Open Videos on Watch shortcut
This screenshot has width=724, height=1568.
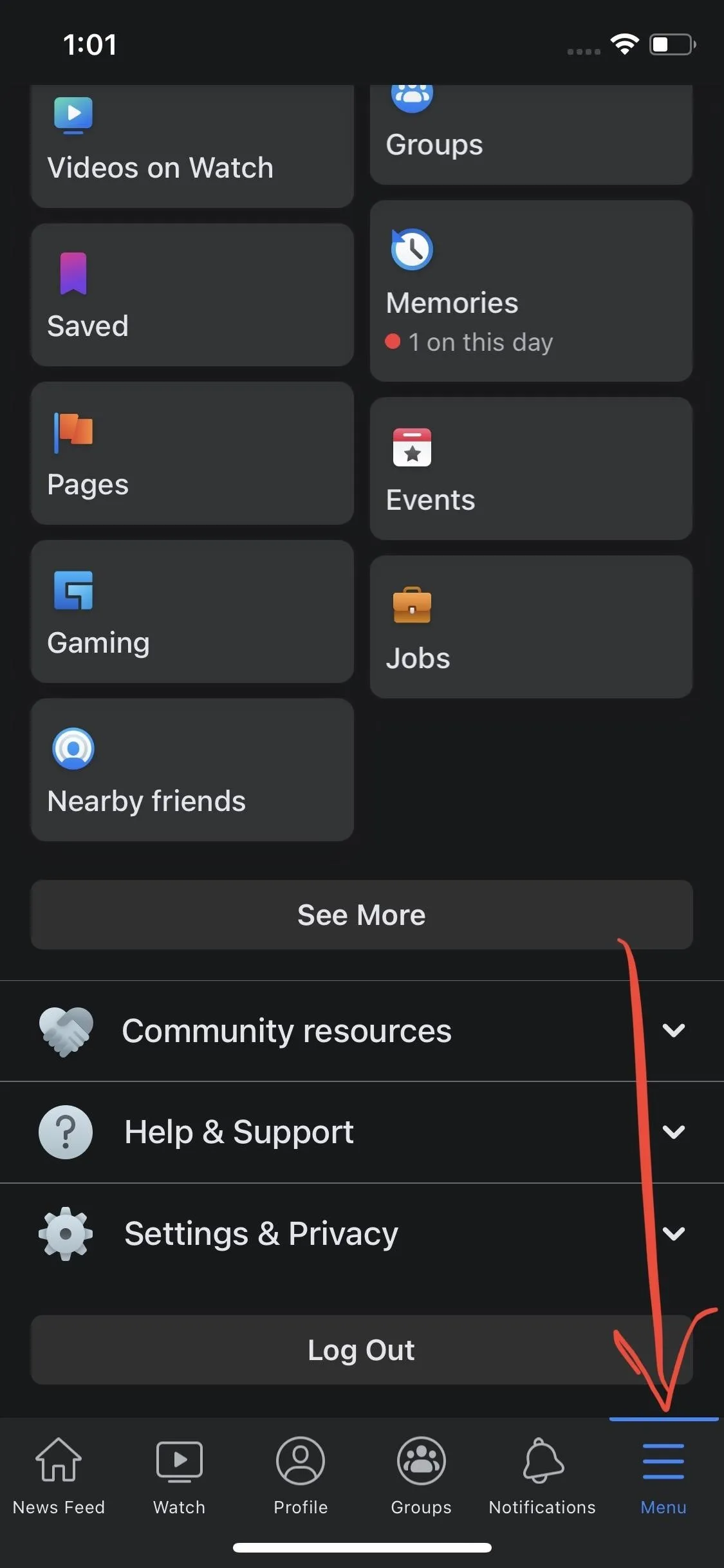point(192,145)
